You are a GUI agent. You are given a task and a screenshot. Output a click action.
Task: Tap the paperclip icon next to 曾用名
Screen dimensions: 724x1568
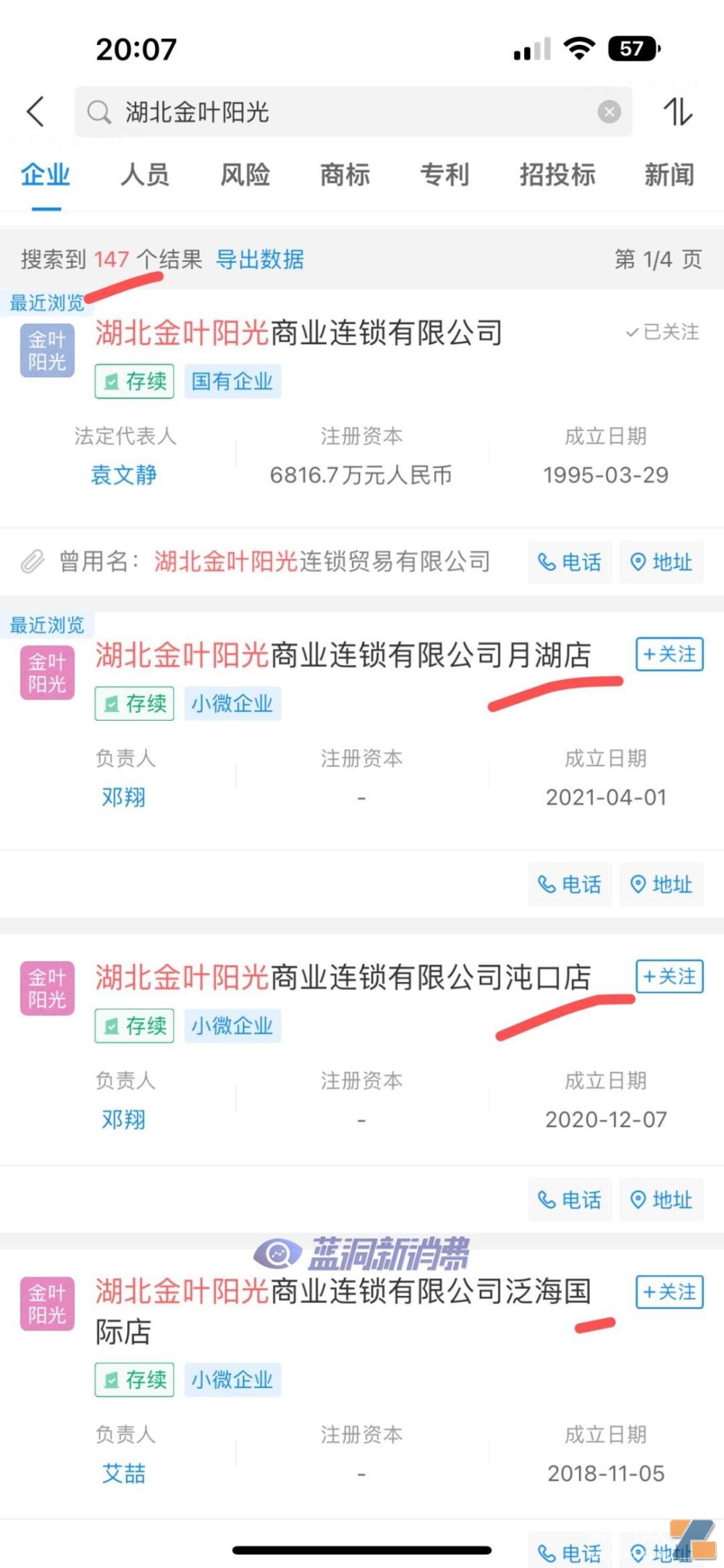pyautogui.click(x=30, y=561)
